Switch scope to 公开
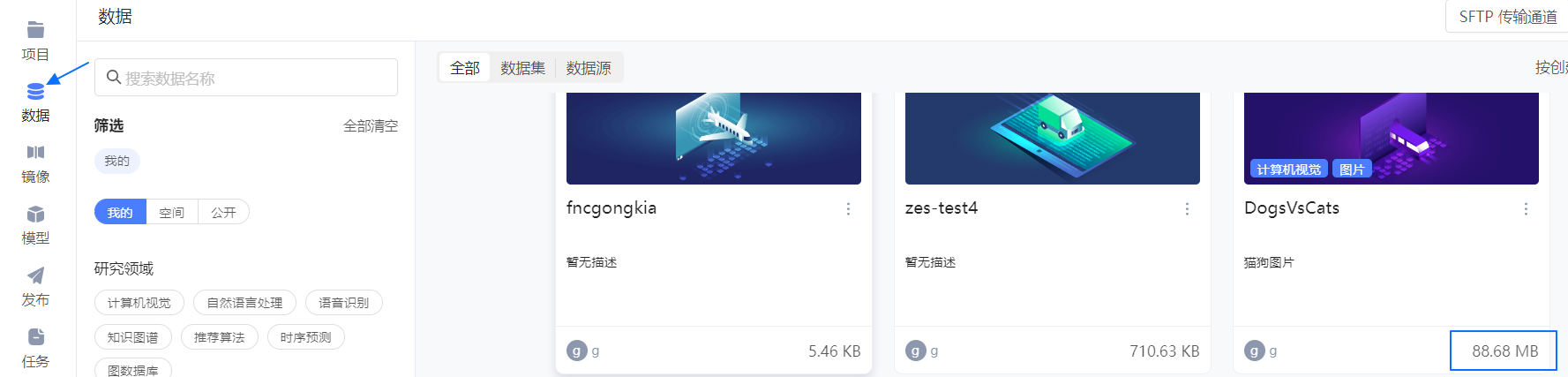 pyautogui.click(x=223, y=213)
